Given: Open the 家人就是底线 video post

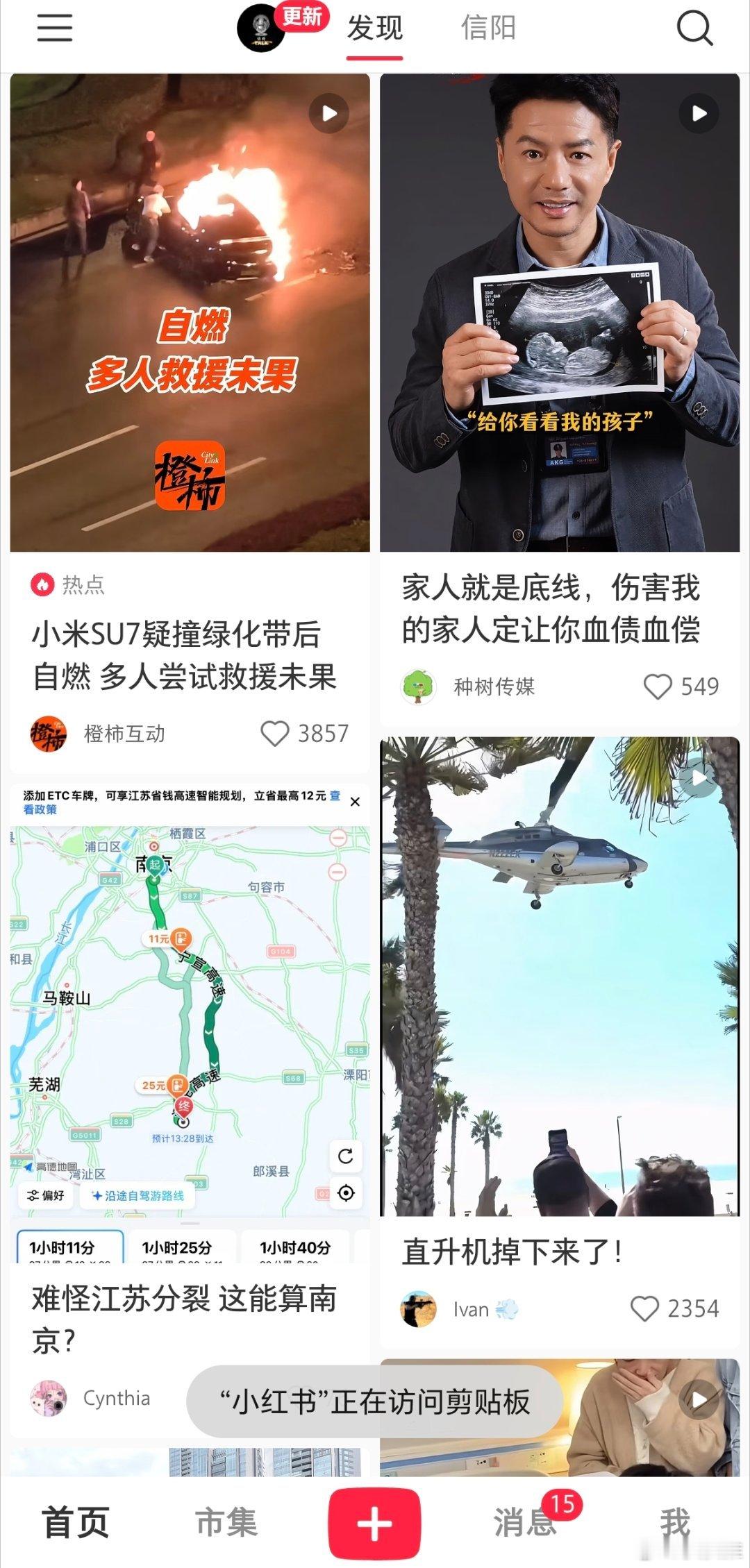Looking at the screenshot, I should click(559, 312).
